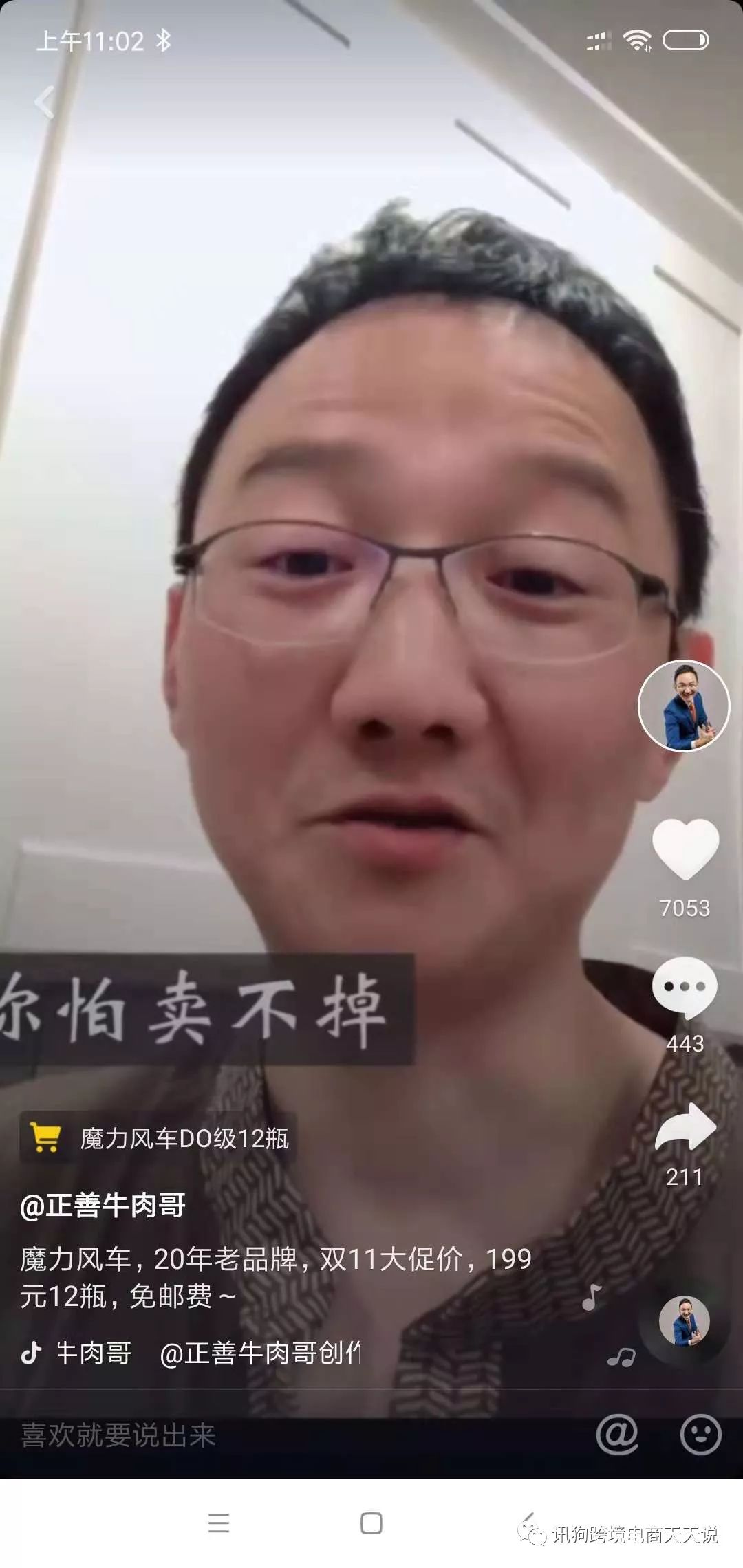The height and width of the screenshot is (1568, 743).
Task: Open the comments with 443 replies
Action: click(x=685, y=988)
